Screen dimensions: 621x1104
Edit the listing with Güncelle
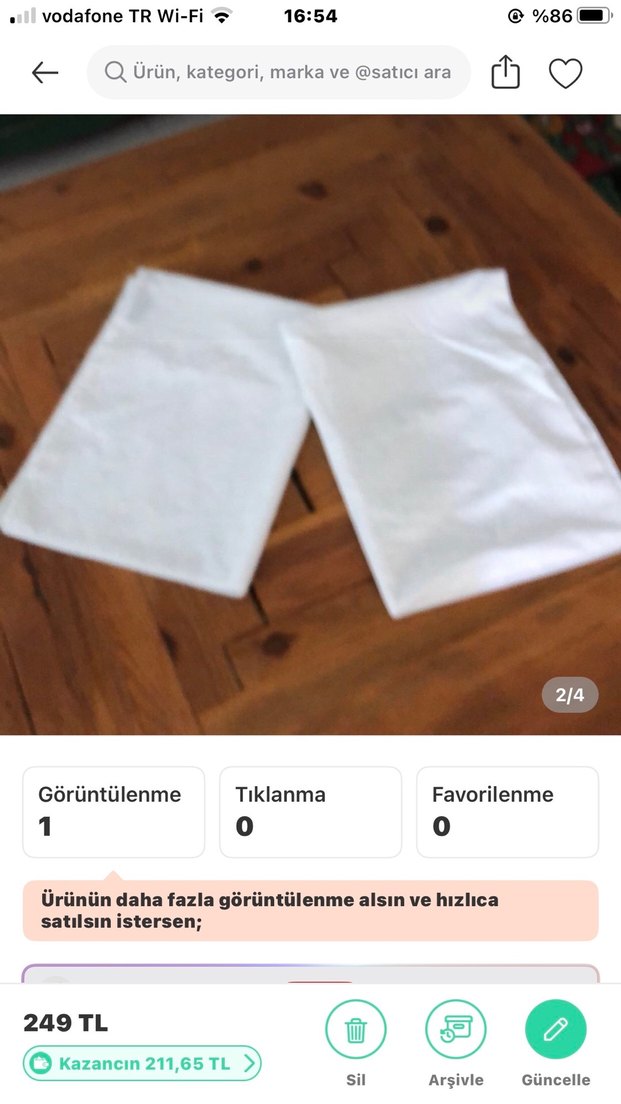556,1031
